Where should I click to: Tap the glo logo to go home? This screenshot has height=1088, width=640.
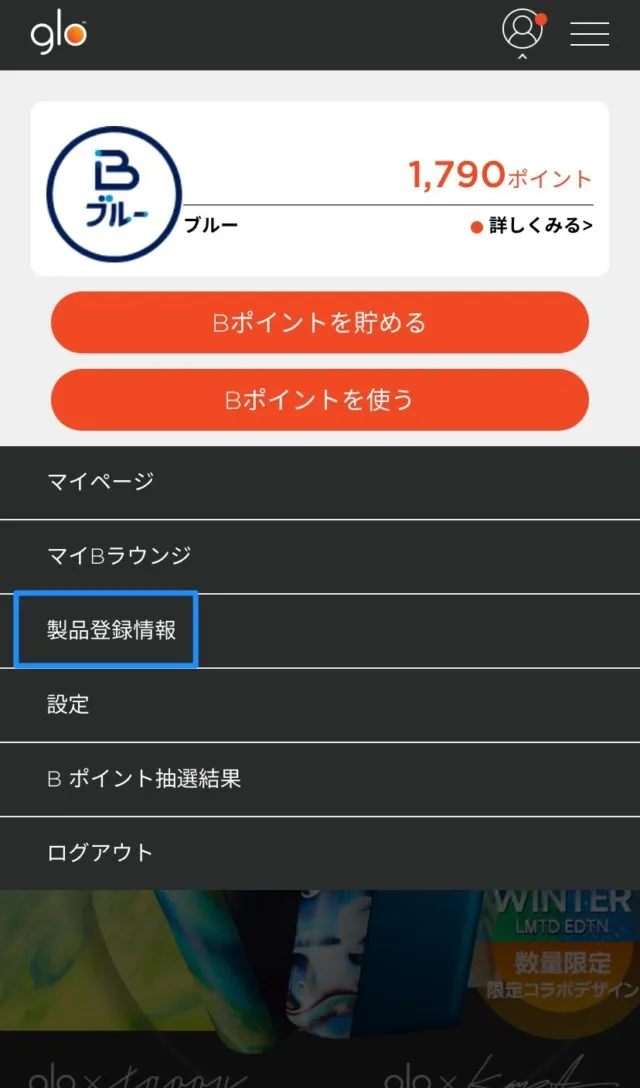coord(58,34)
